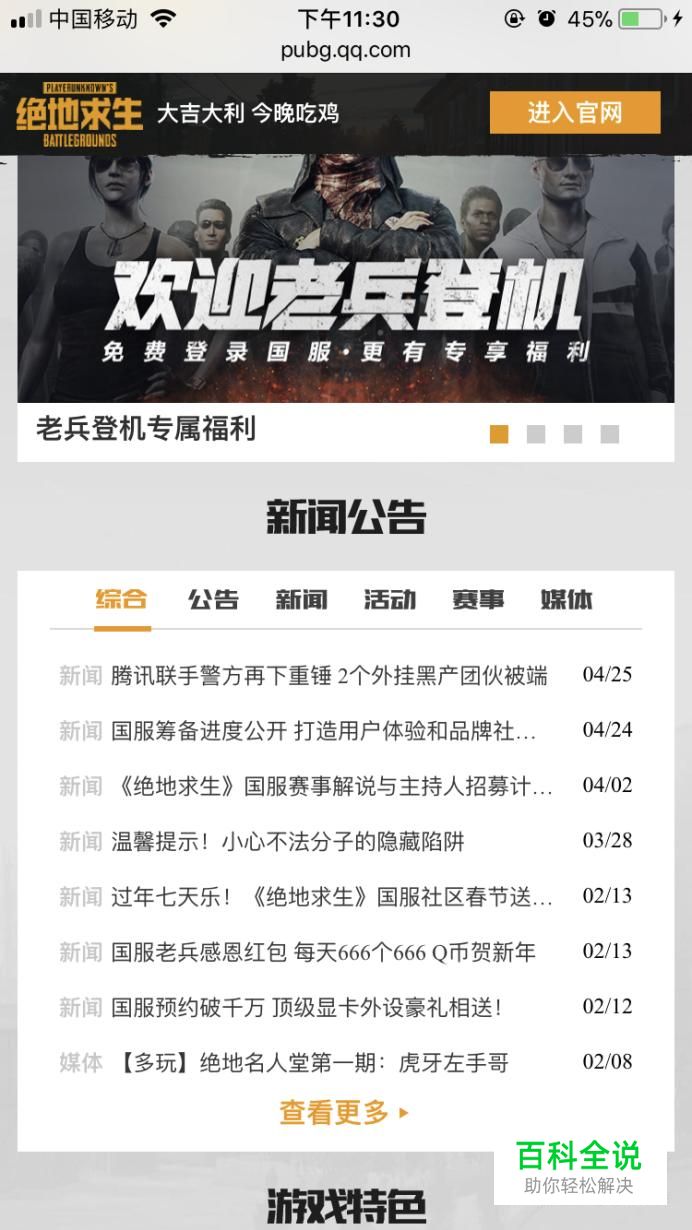The height and width of the screenshot is (1230, 692).
Task: Tap the pubg.qq.com address bar
Action: [345, 49]
